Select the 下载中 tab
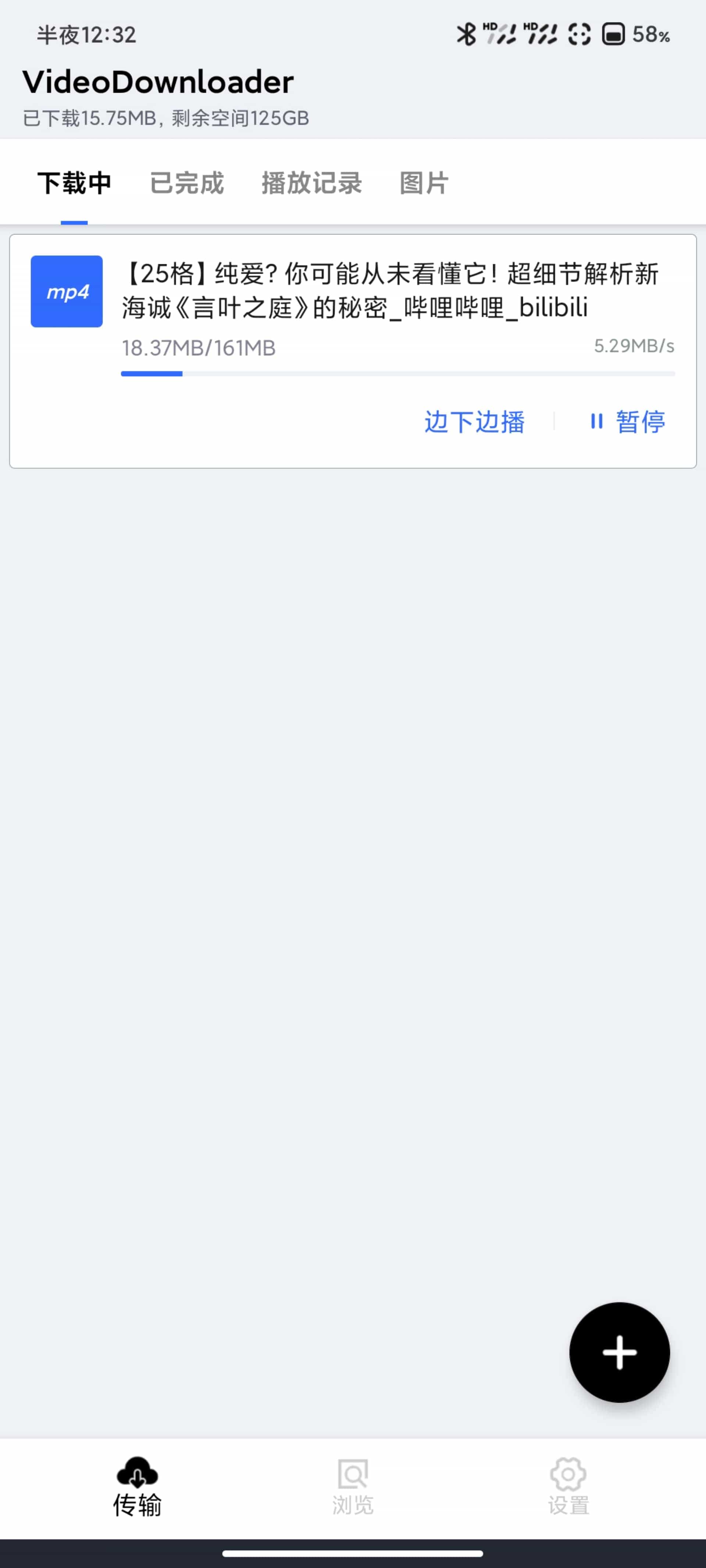Screen dimensions: 706x1568 pos(74,183)
